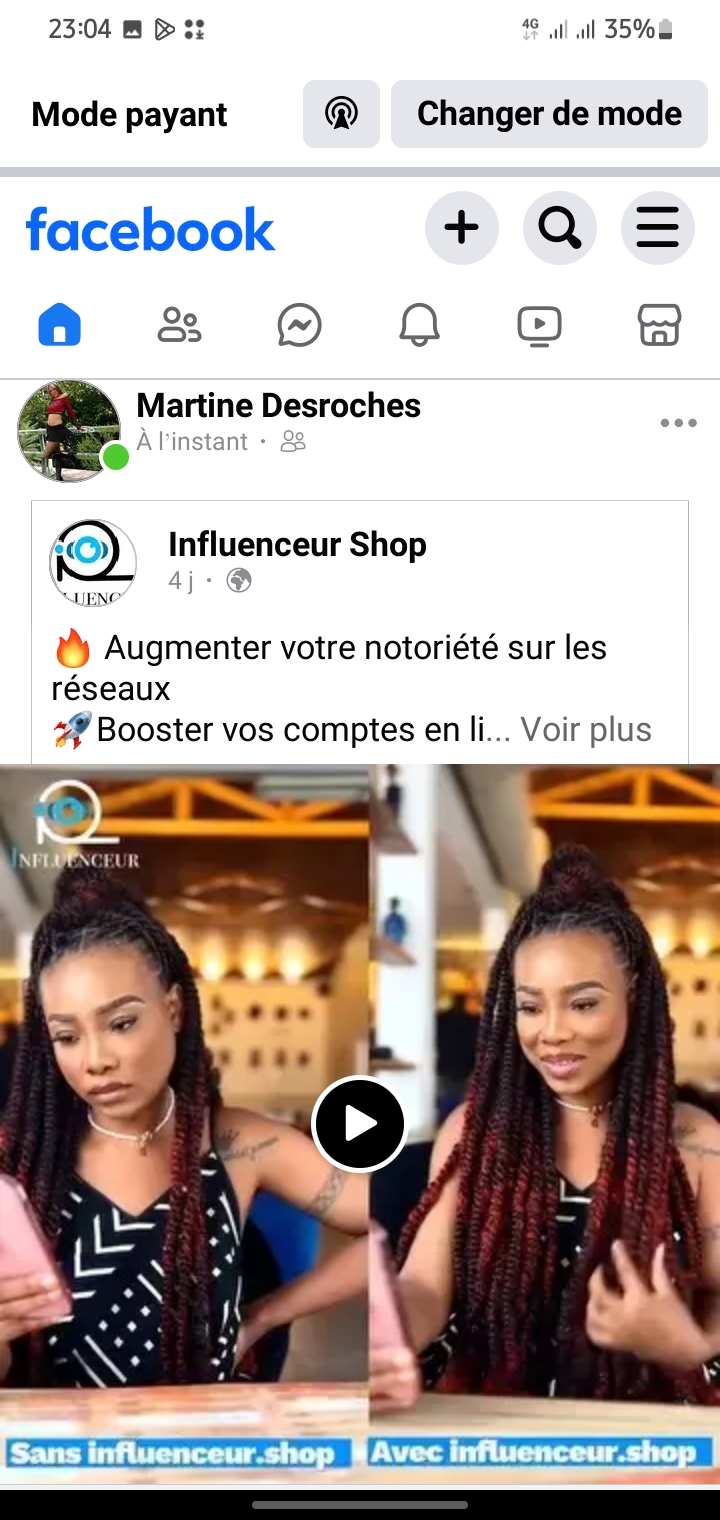
Task: Open Martine Desroches' profile picture
Action: pyautogui.click(x=68, y=430)
